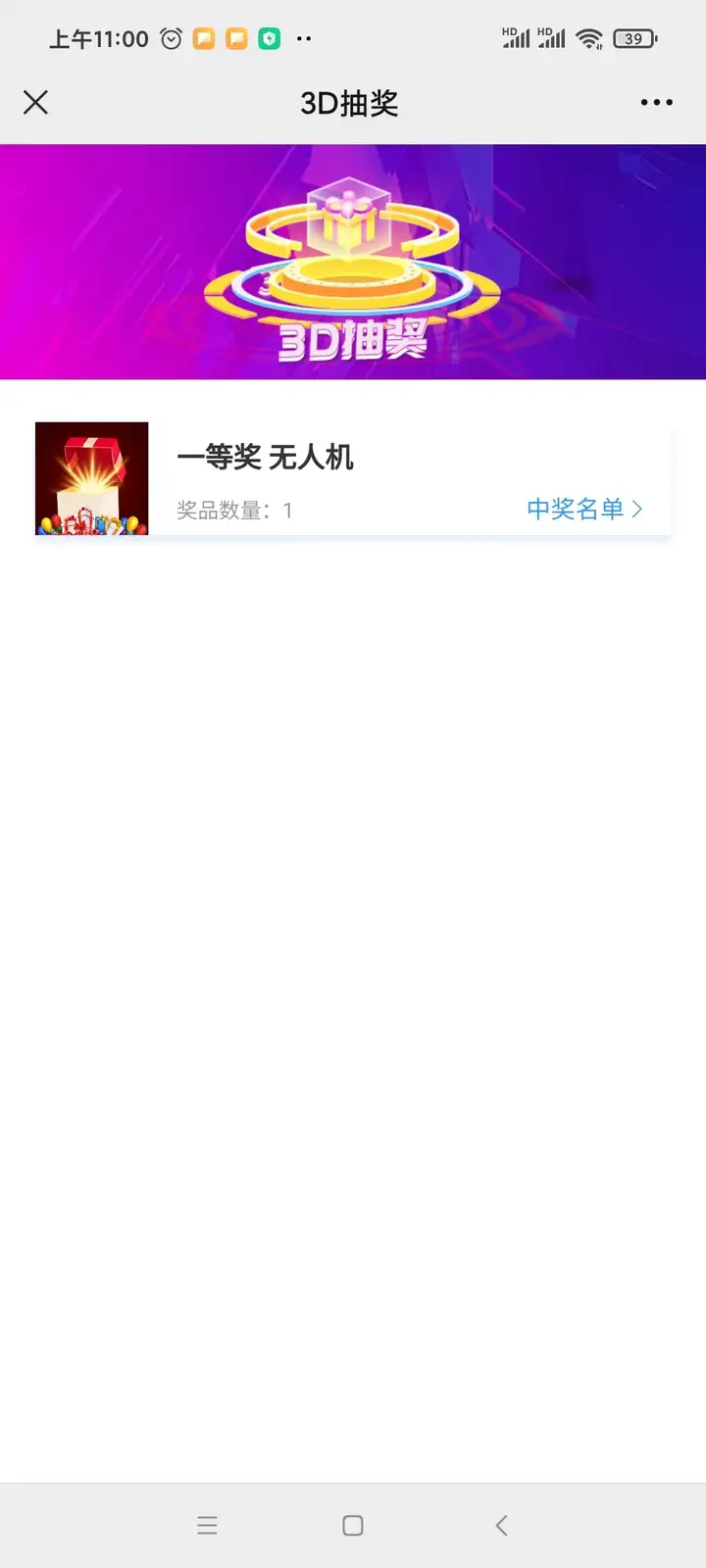
Task: Go back using system navigation
Action: point(501,1525)
